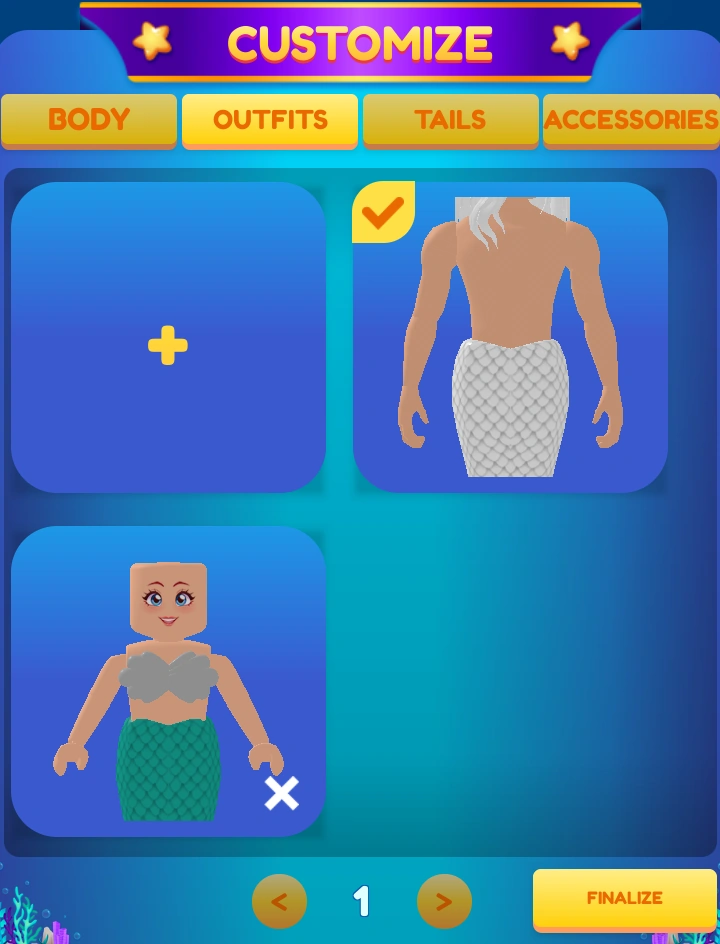Delete the green mermaid outfit
The width and height of the screenshot is (720, 944).
tap(282, 793)
